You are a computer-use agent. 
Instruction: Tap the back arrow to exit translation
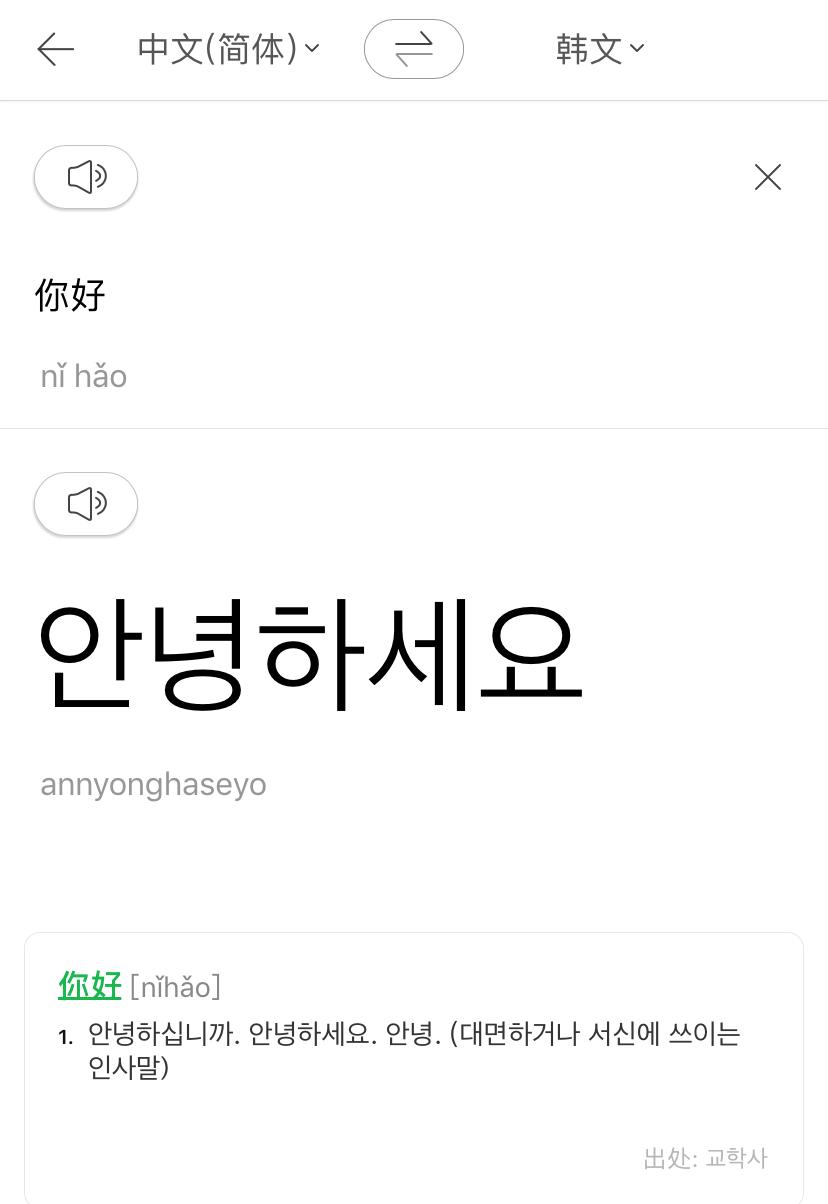(x=55, y=49)
